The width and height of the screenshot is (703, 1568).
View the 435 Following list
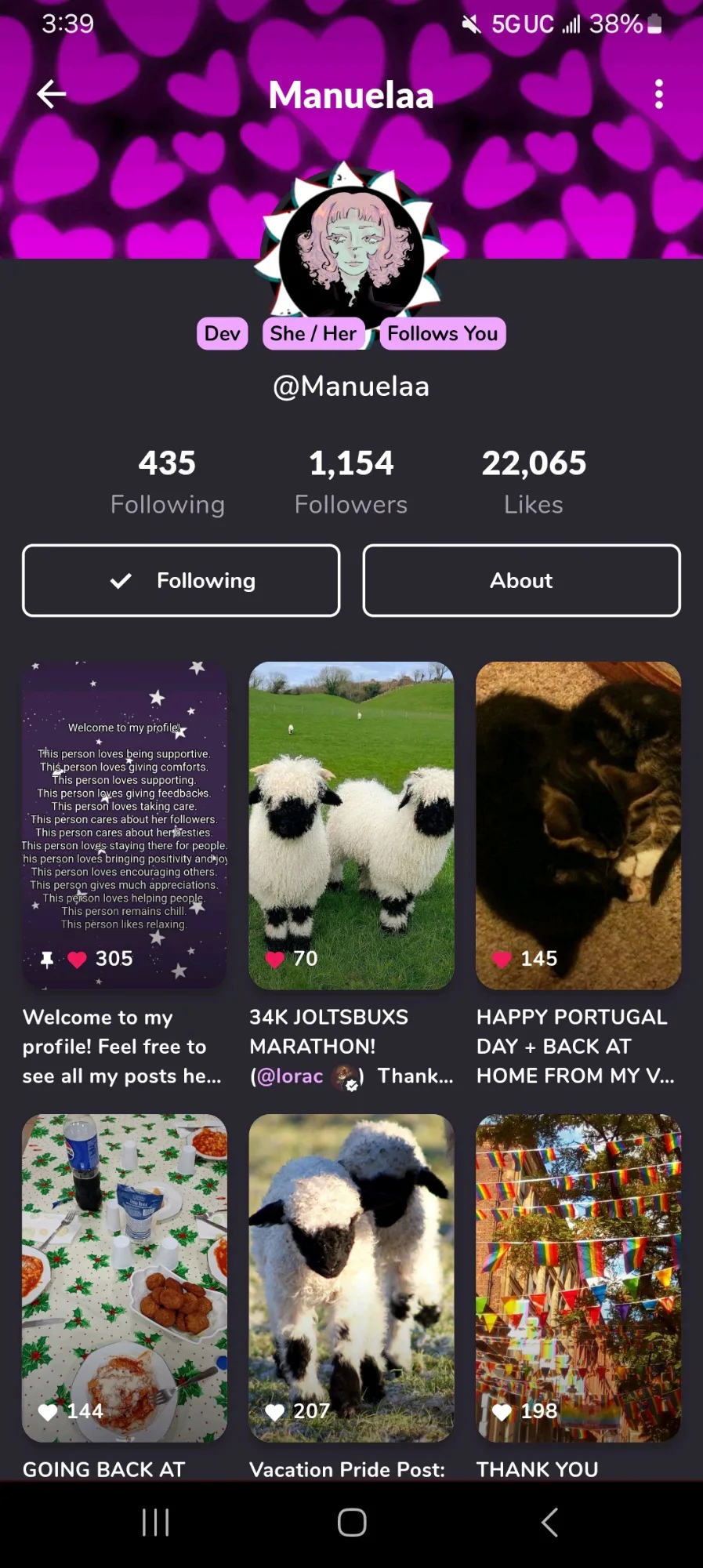(167, 481)
